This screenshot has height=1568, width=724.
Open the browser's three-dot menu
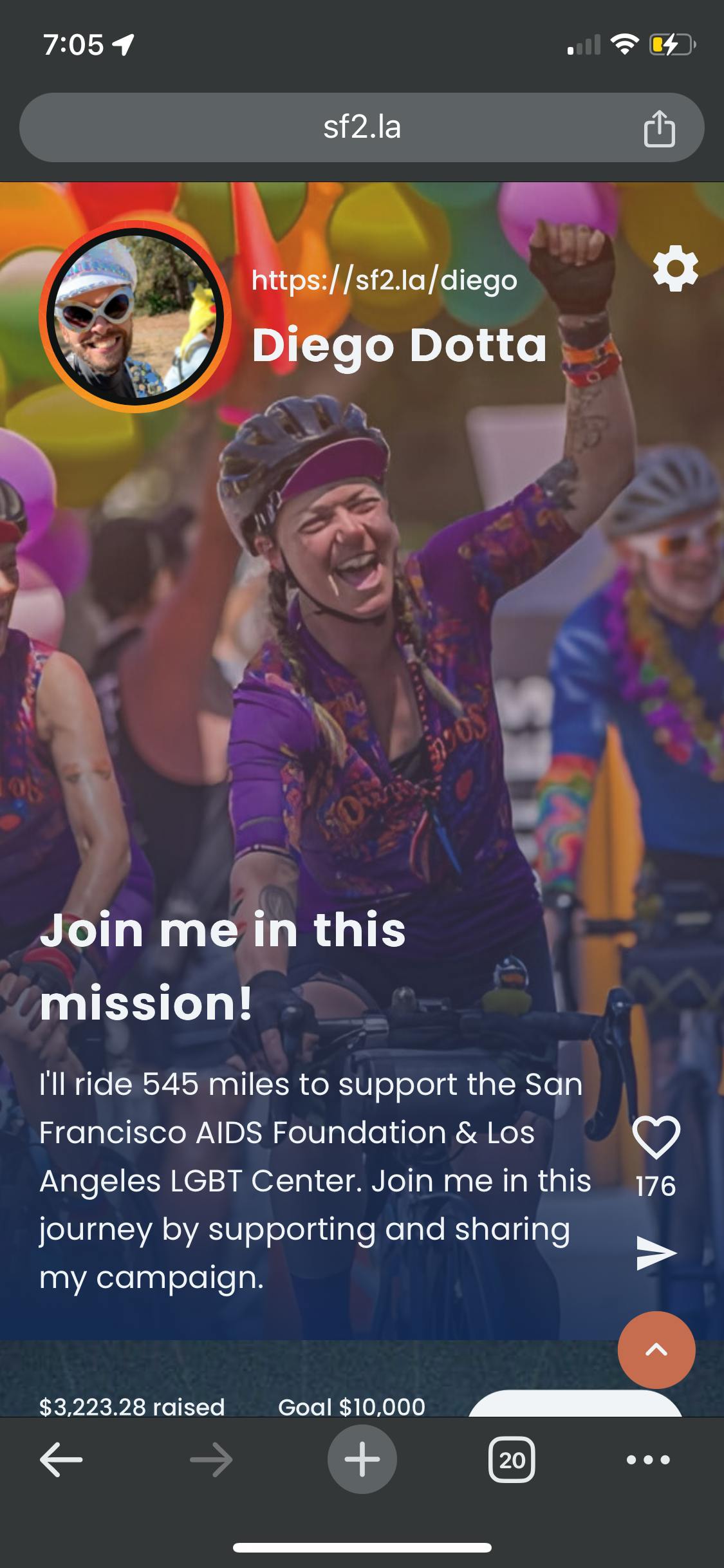(x=648, y=1459)
